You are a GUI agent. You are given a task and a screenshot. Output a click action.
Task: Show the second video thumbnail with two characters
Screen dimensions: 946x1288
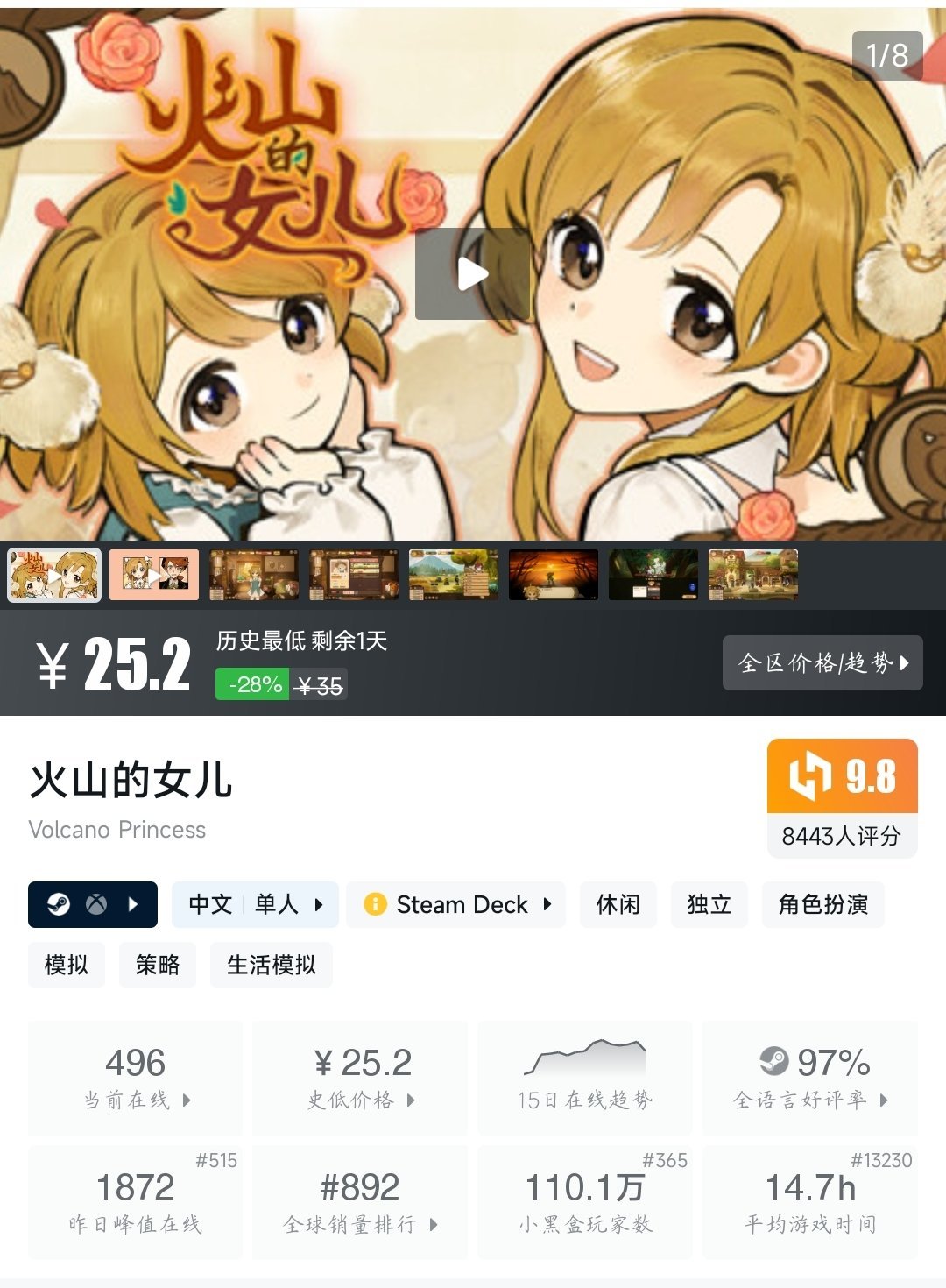pos(154,575)
